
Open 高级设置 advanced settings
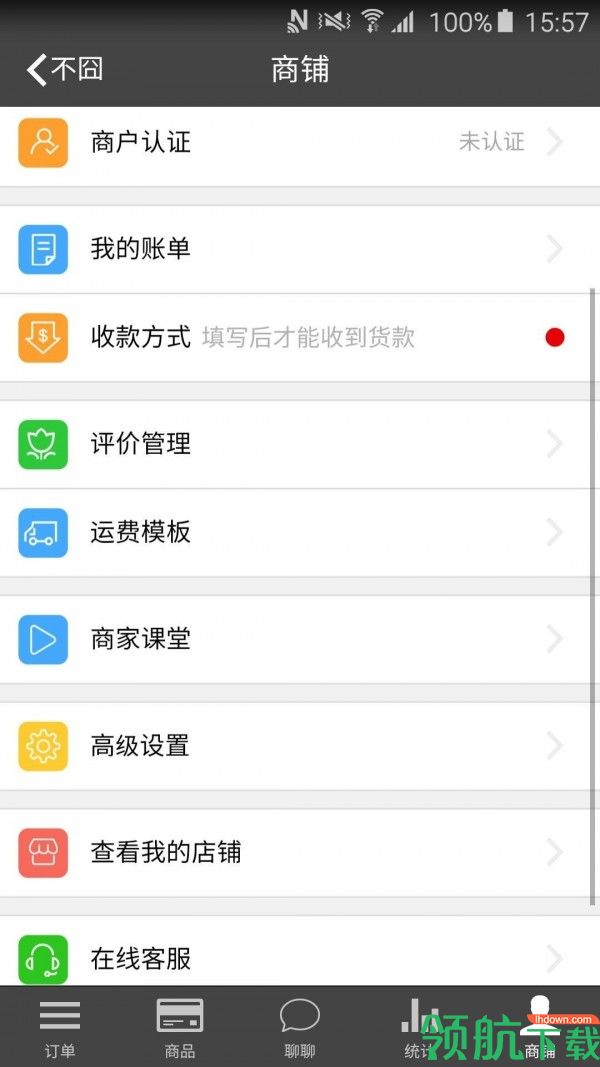coord(300,746)
